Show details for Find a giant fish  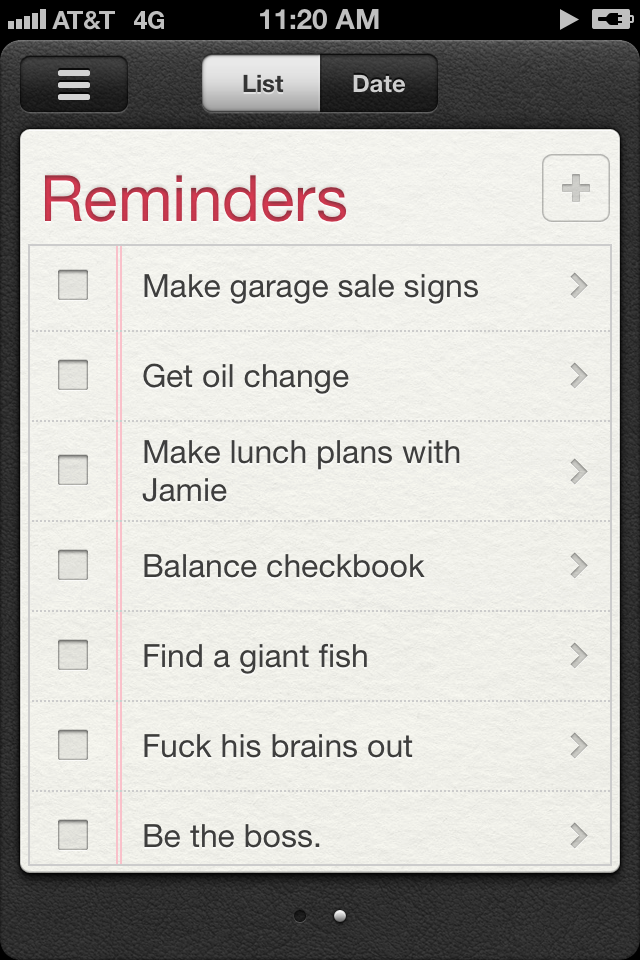click(x=578, y=656)
